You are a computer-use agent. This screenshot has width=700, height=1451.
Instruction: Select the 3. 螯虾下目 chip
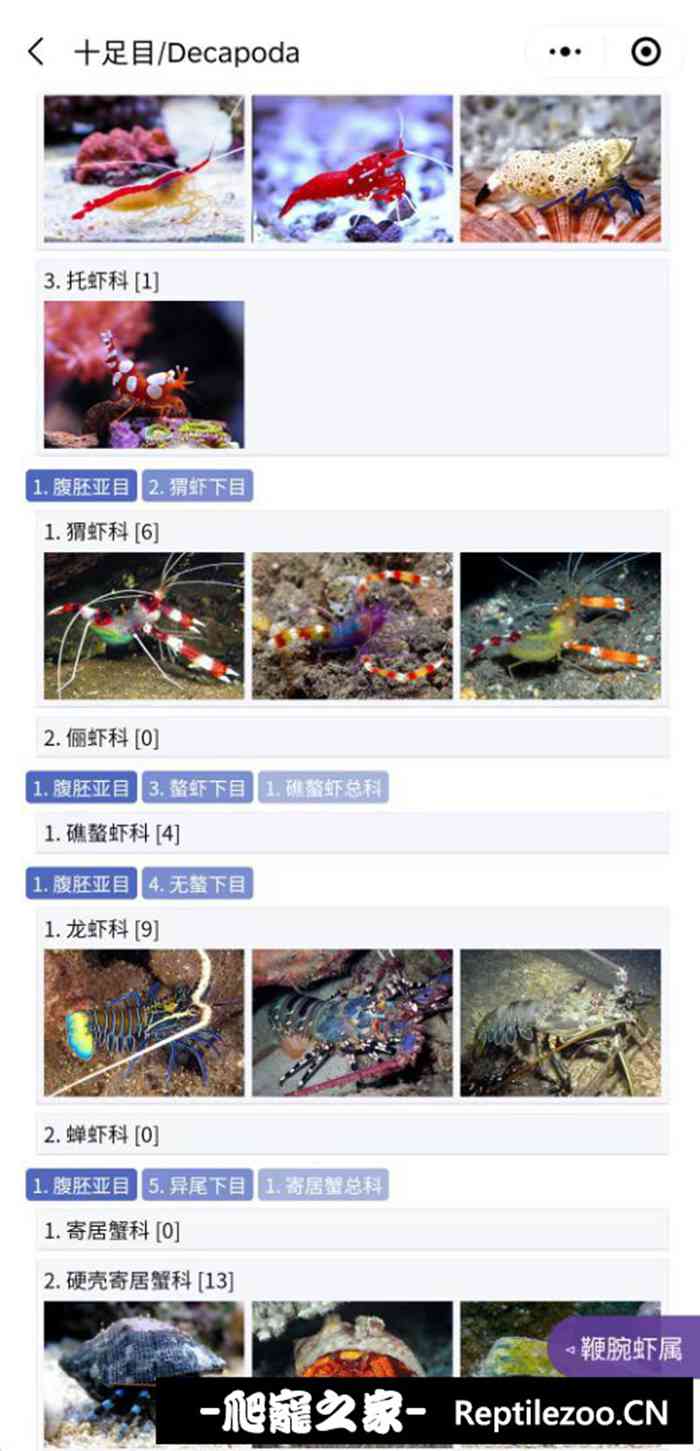coord(197,788)
